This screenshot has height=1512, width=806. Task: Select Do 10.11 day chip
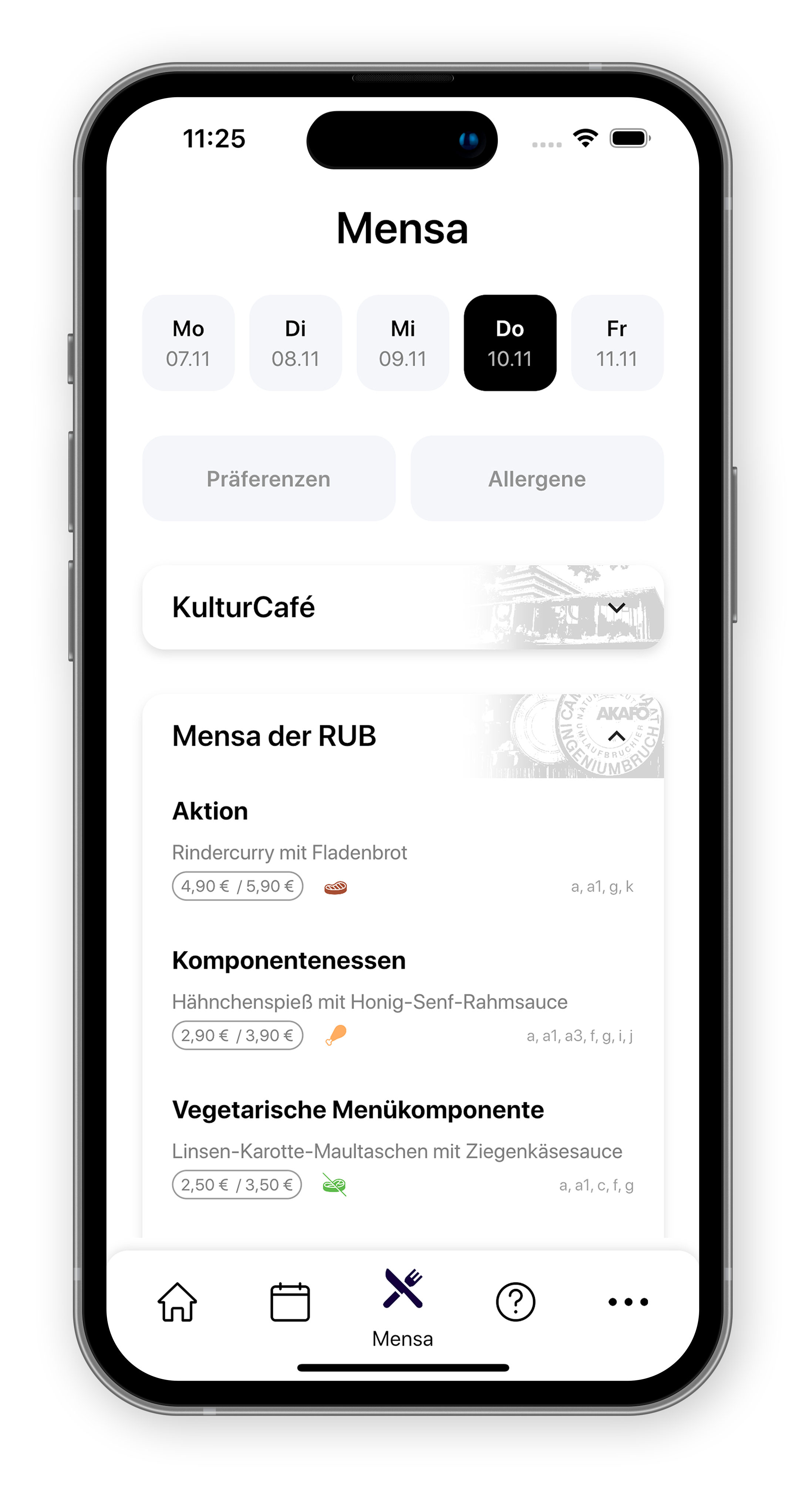click(x=510, y=343)
